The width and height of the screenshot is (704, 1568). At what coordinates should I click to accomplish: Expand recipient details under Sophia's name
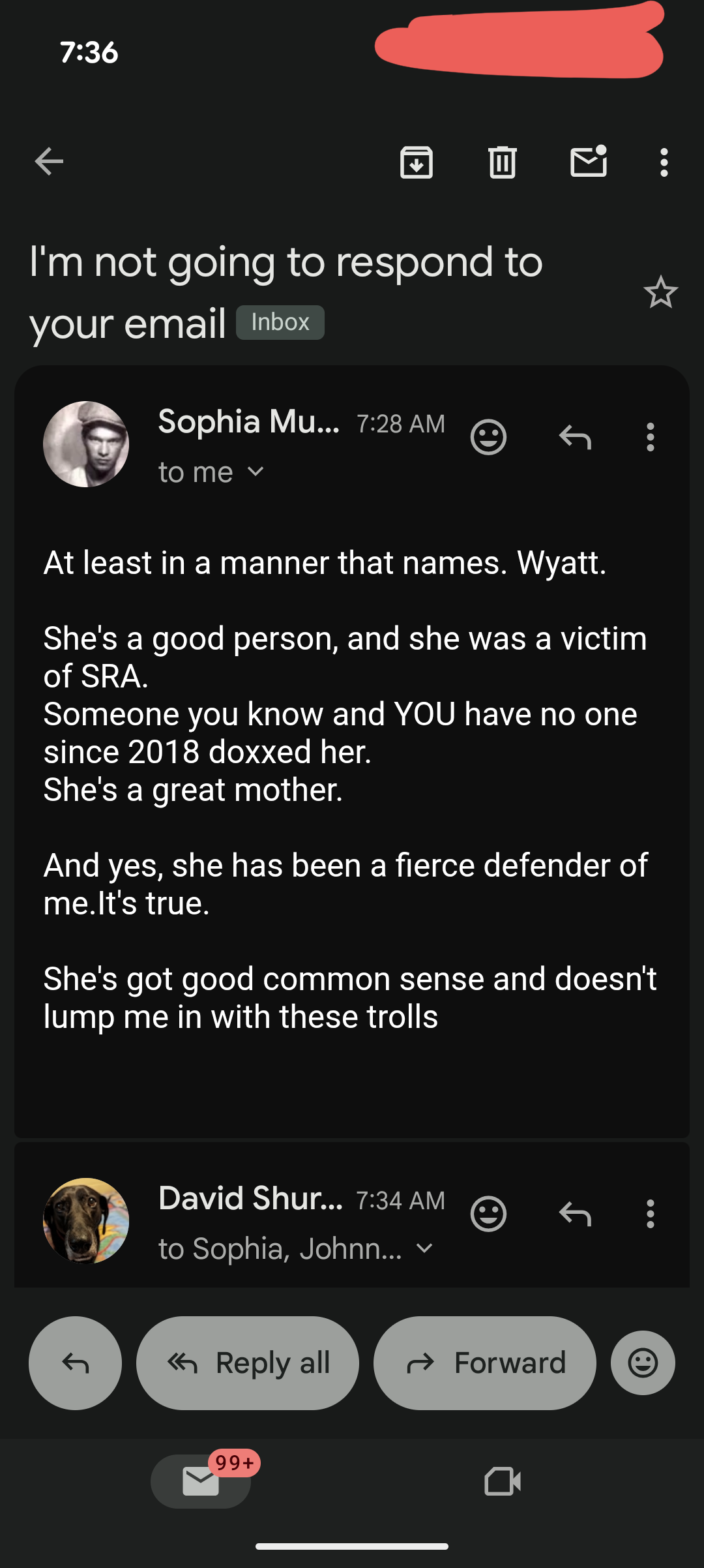tap(256, 472)
